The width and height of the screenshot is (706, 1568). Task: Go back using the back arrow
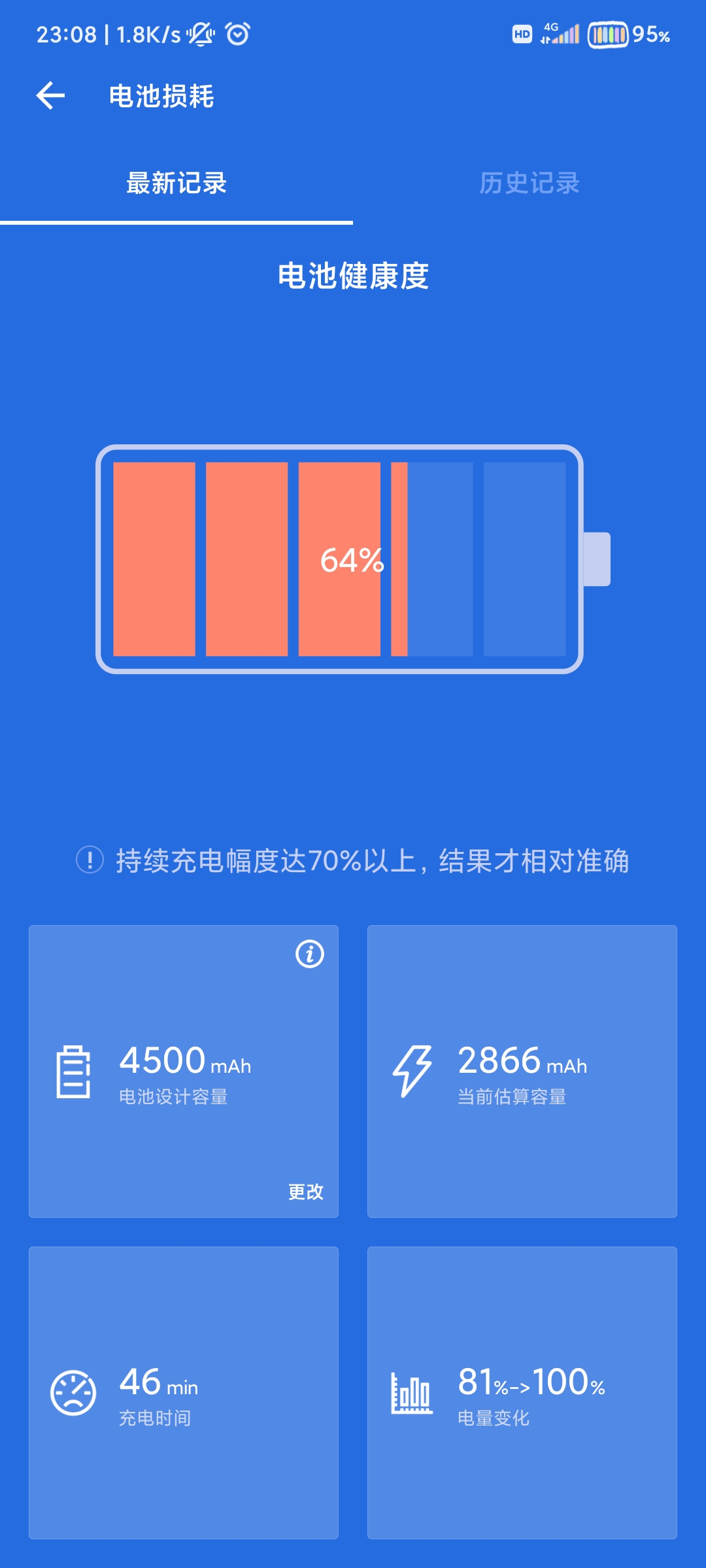[x=50, y=96]
